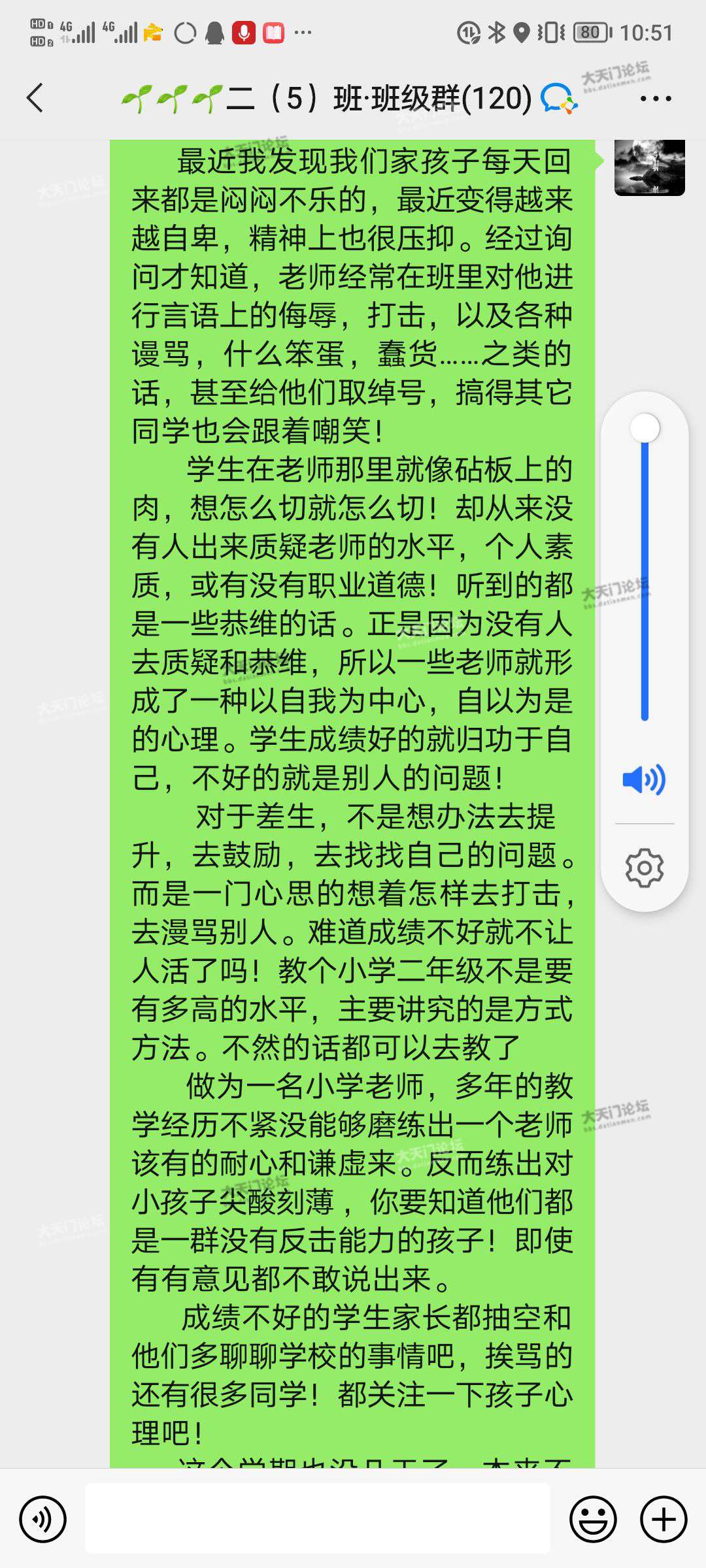Focus the message text field
The image size is (706, 1568).
318,1519
